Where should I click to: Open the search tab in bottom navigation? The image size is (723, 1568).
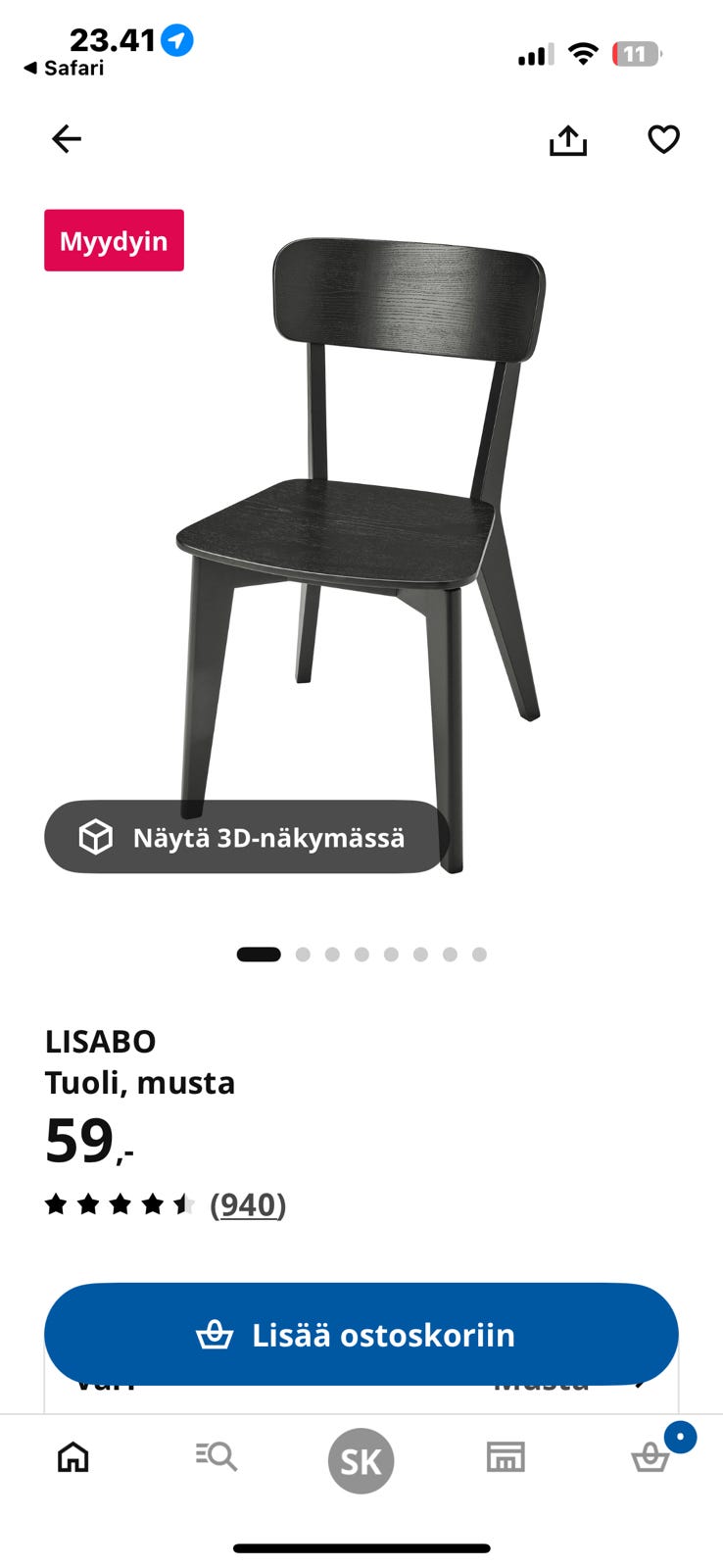(217, 1457)
